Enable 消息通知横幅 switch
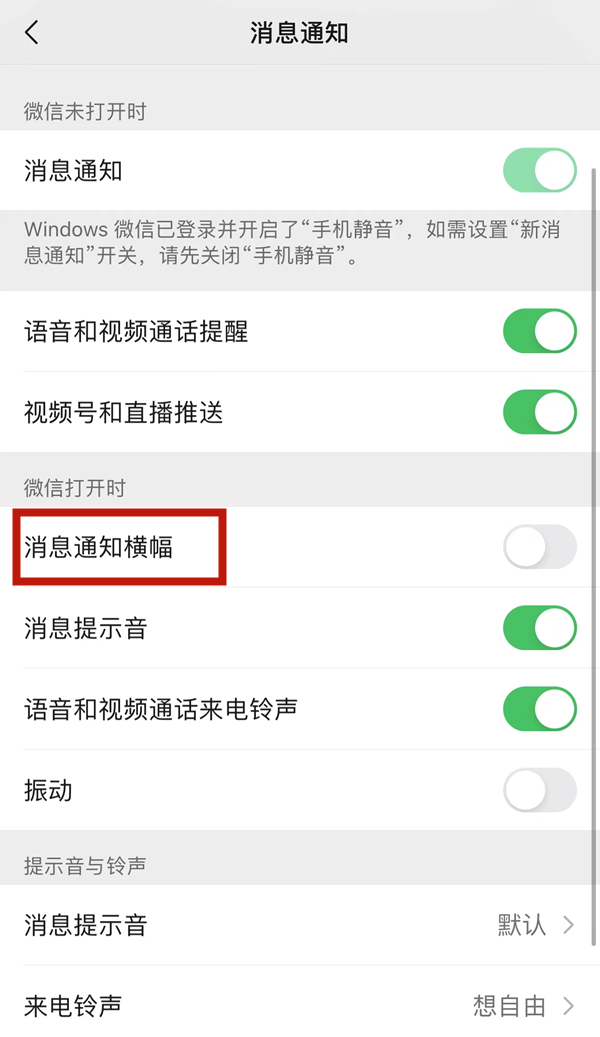Image resolution: width=600 pixels, height=1037 pixels. [x=539, y=547]
